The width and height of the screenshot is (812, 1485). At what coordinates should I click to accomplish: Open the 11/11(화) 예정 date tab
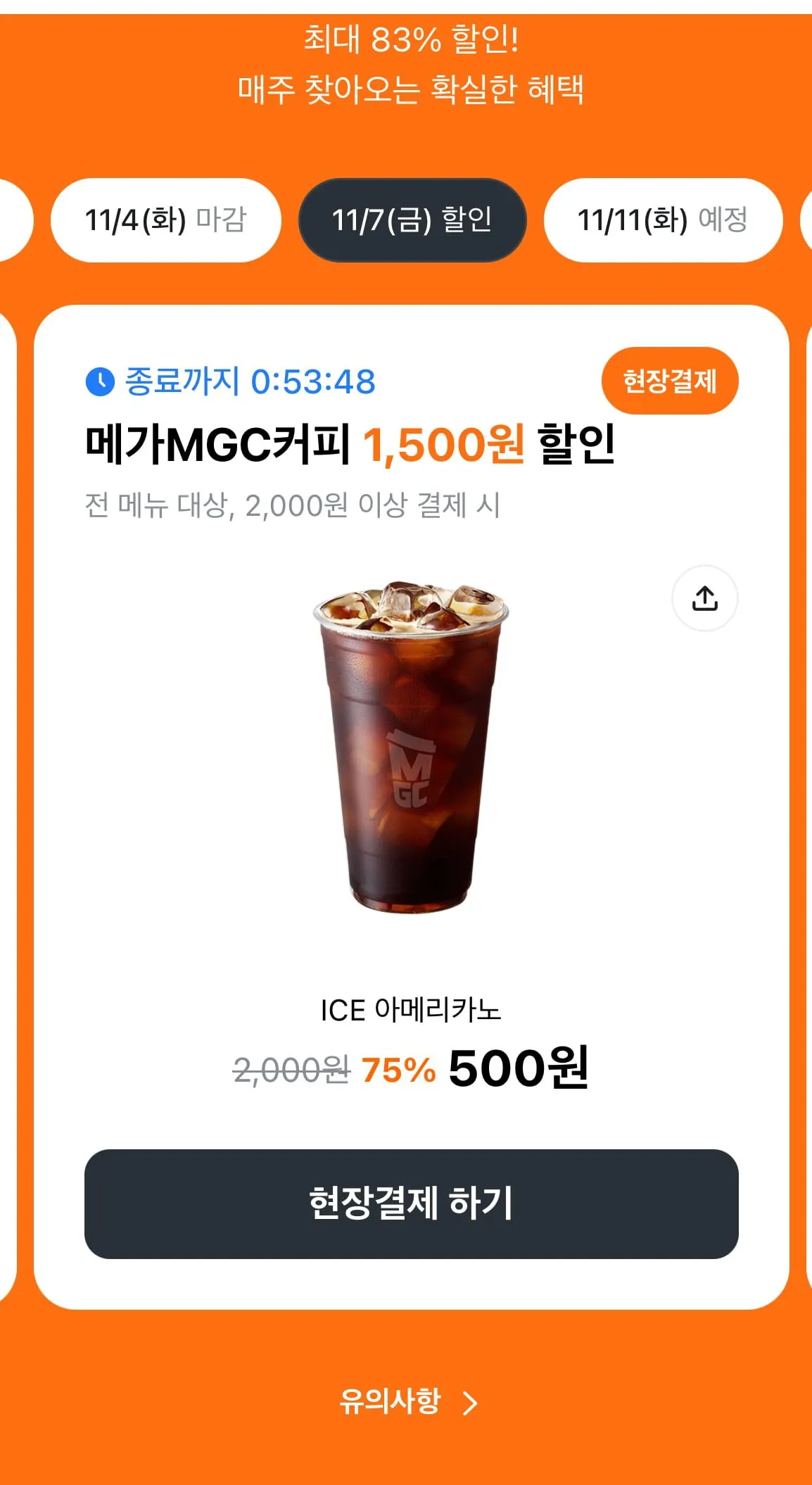click(663, 220)
